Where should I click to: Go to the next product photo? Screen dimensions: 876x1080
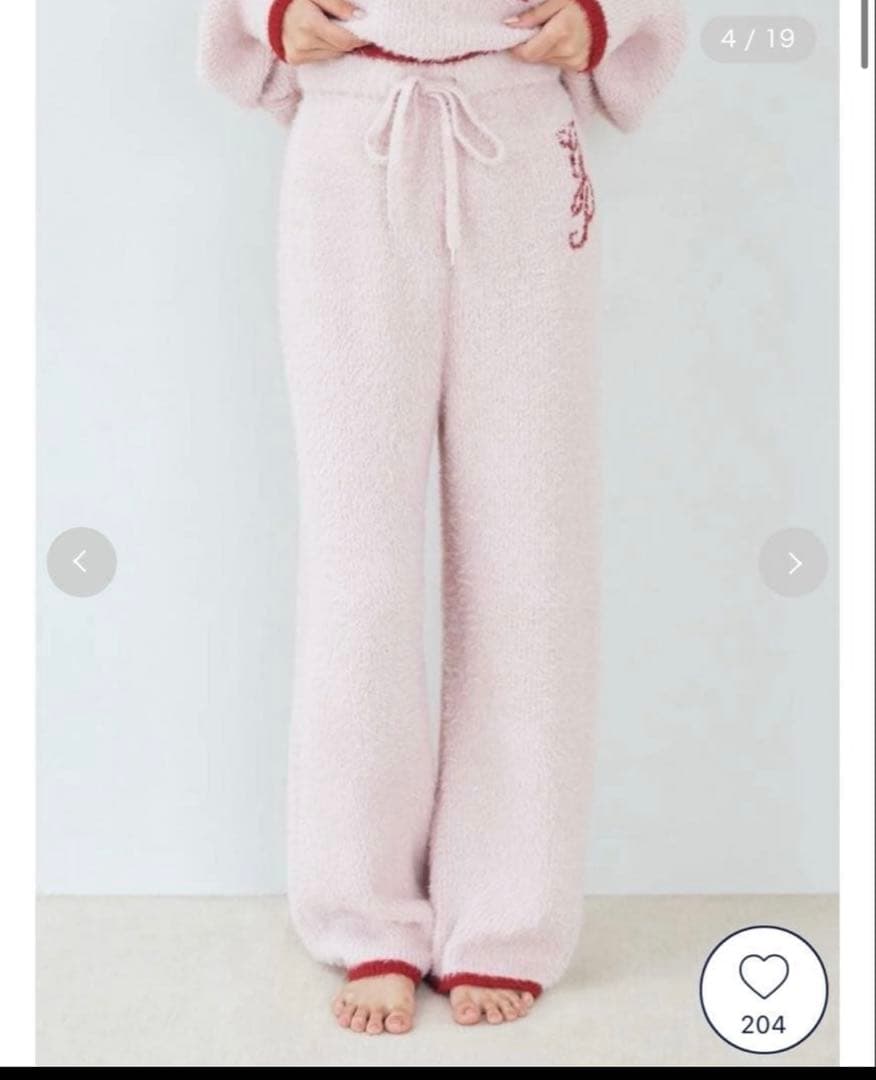coord(793,563)
